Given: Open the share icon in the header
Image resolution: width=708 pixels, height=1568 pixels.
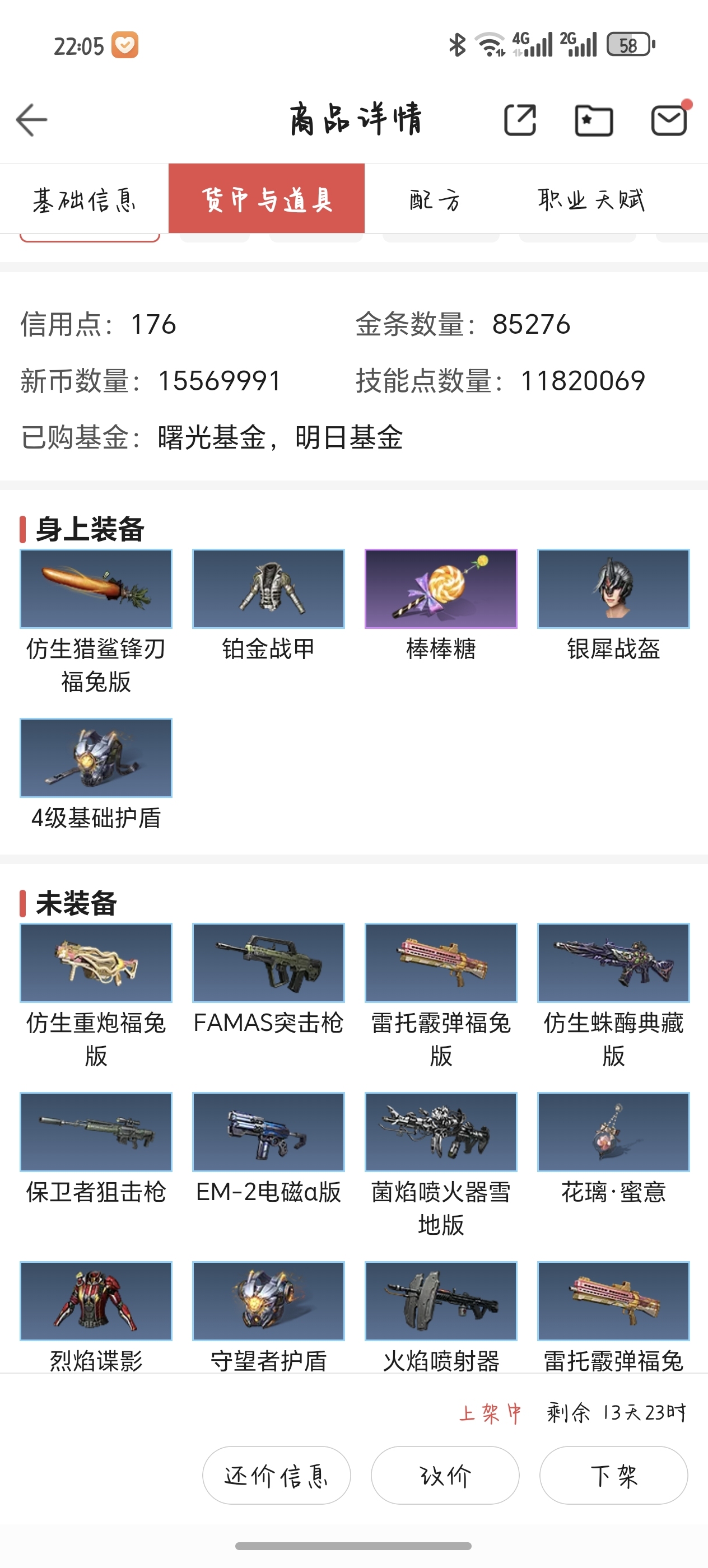Looking at the screenshot, I should point(520,120).
